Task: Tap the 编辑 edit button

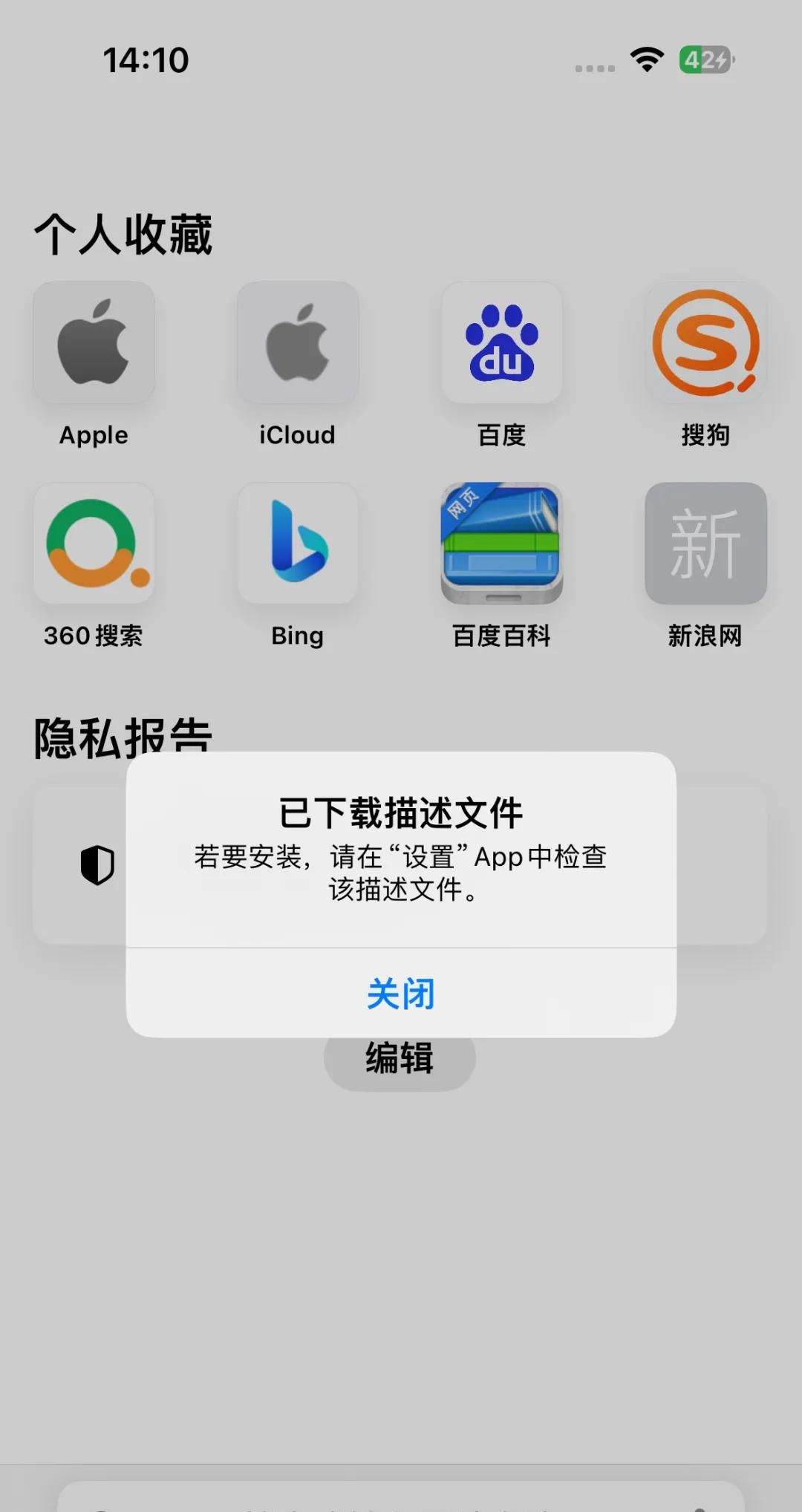Action: click(x=400, y=1058)
